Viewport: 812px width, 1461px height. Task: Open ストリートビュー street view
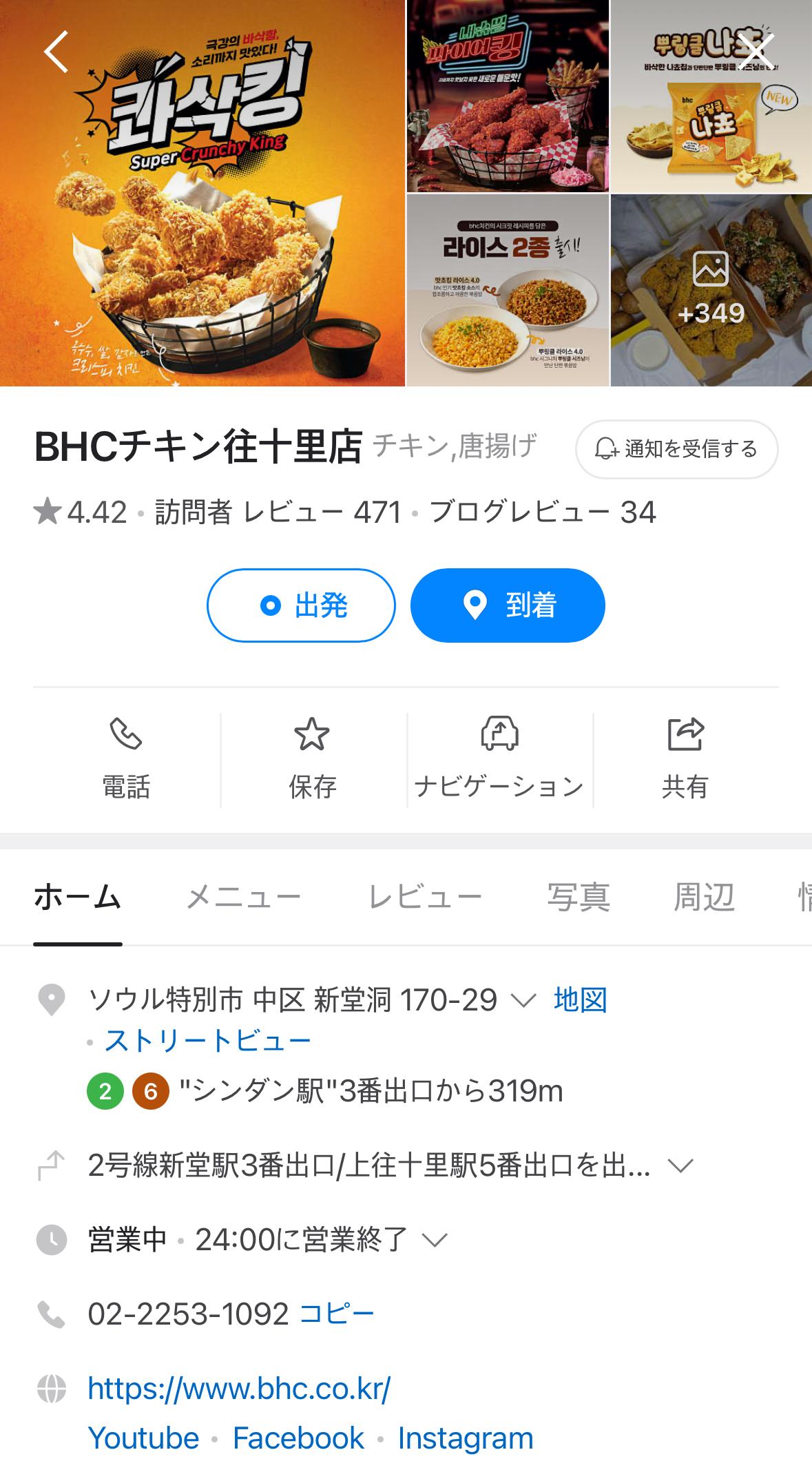(208, 1041)
